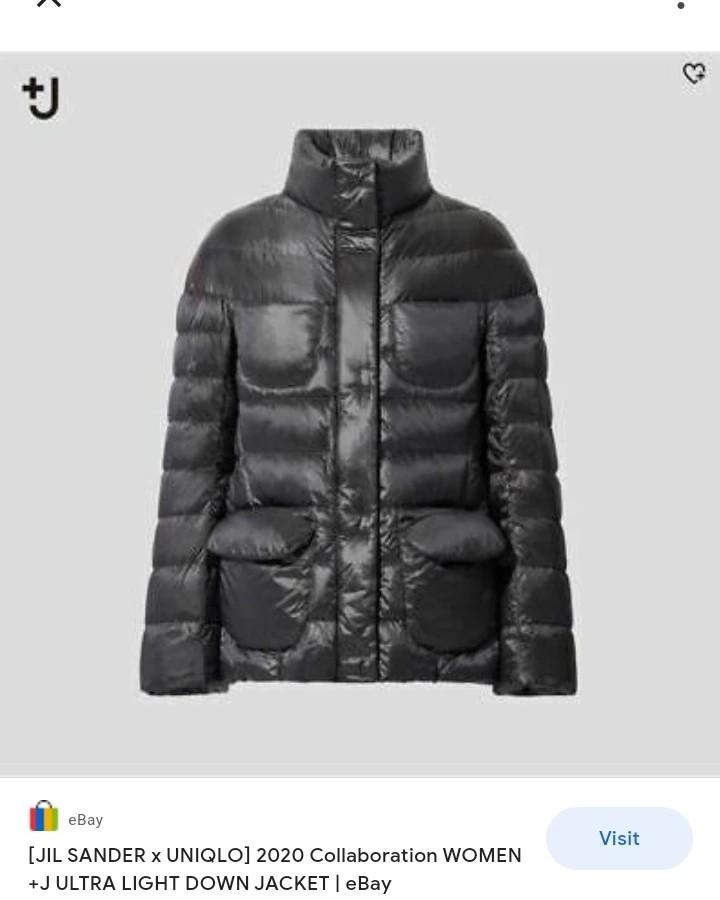Tap the Visit button for eBay
The height and width of the screenshot is (900, 720).
coord(619,838)
